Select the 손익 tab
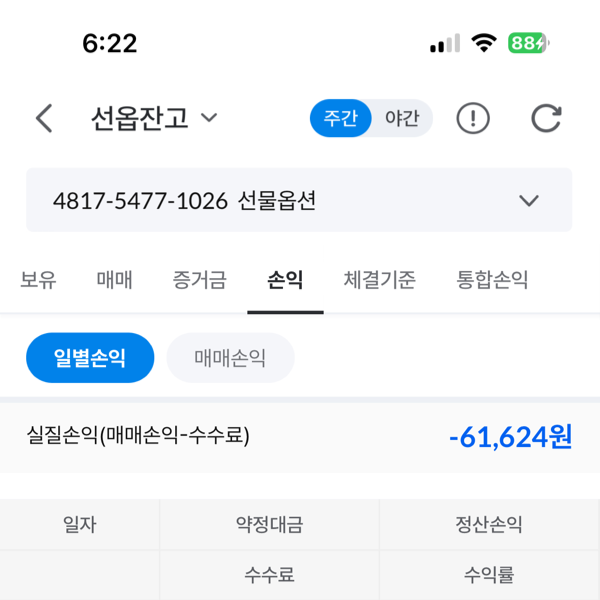Viewport: 600px width, 600px height. 285,280
